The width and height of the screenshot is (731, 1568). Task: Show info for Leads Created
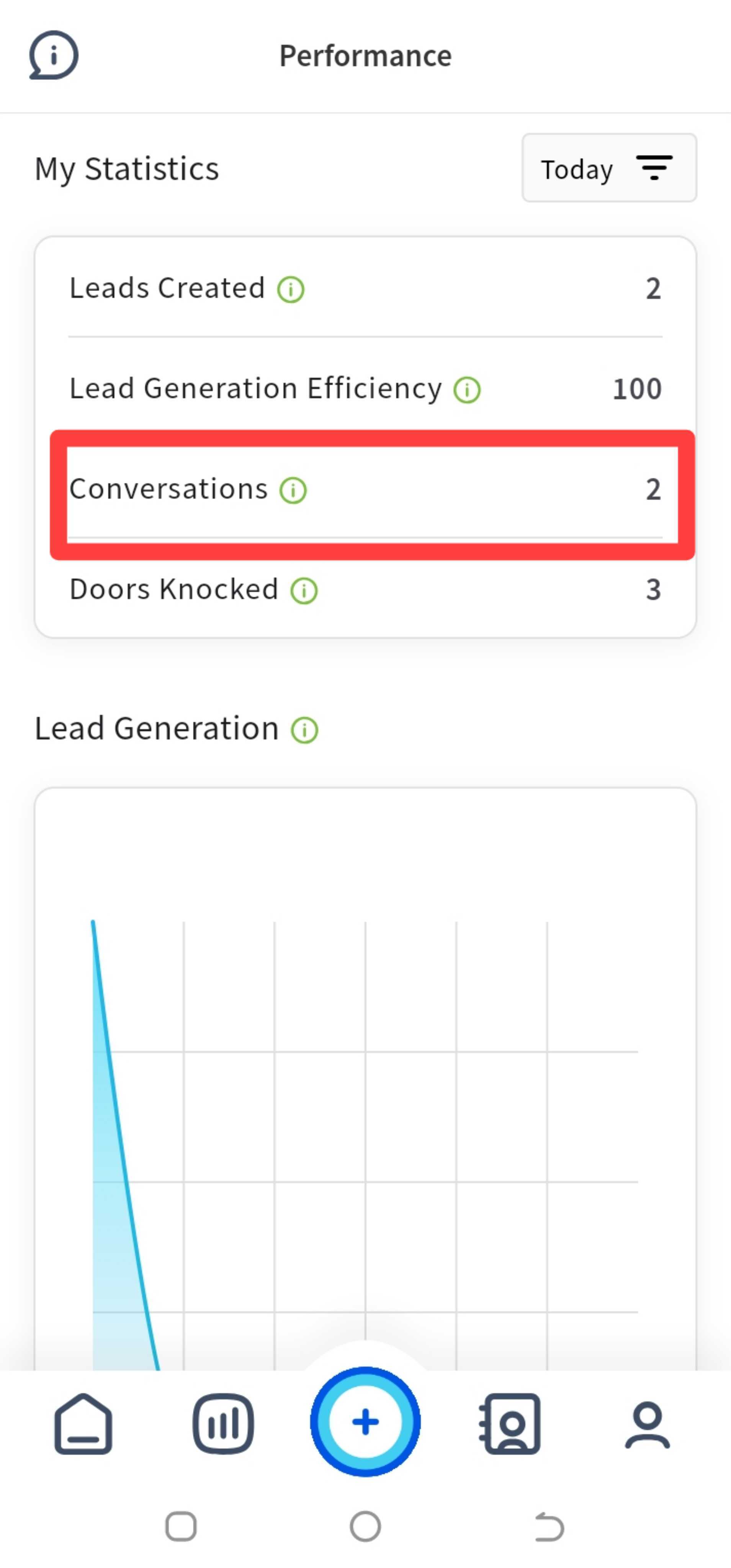pos(291,289)
